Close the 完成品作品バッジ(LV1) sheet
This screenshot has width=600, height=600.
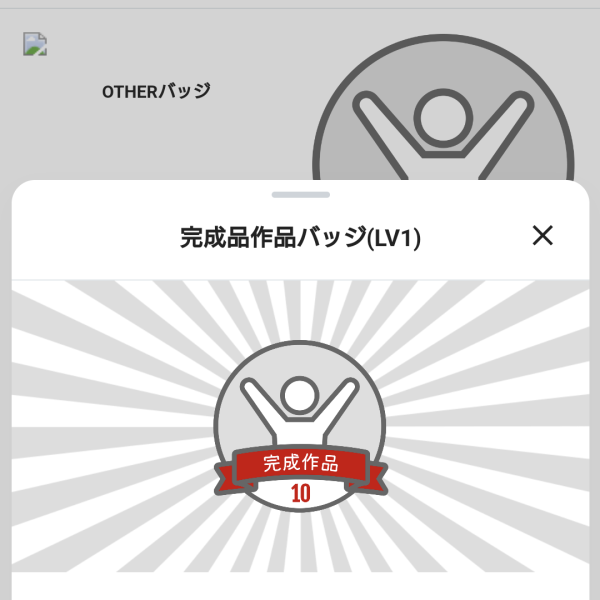click(x=542, y=236)
